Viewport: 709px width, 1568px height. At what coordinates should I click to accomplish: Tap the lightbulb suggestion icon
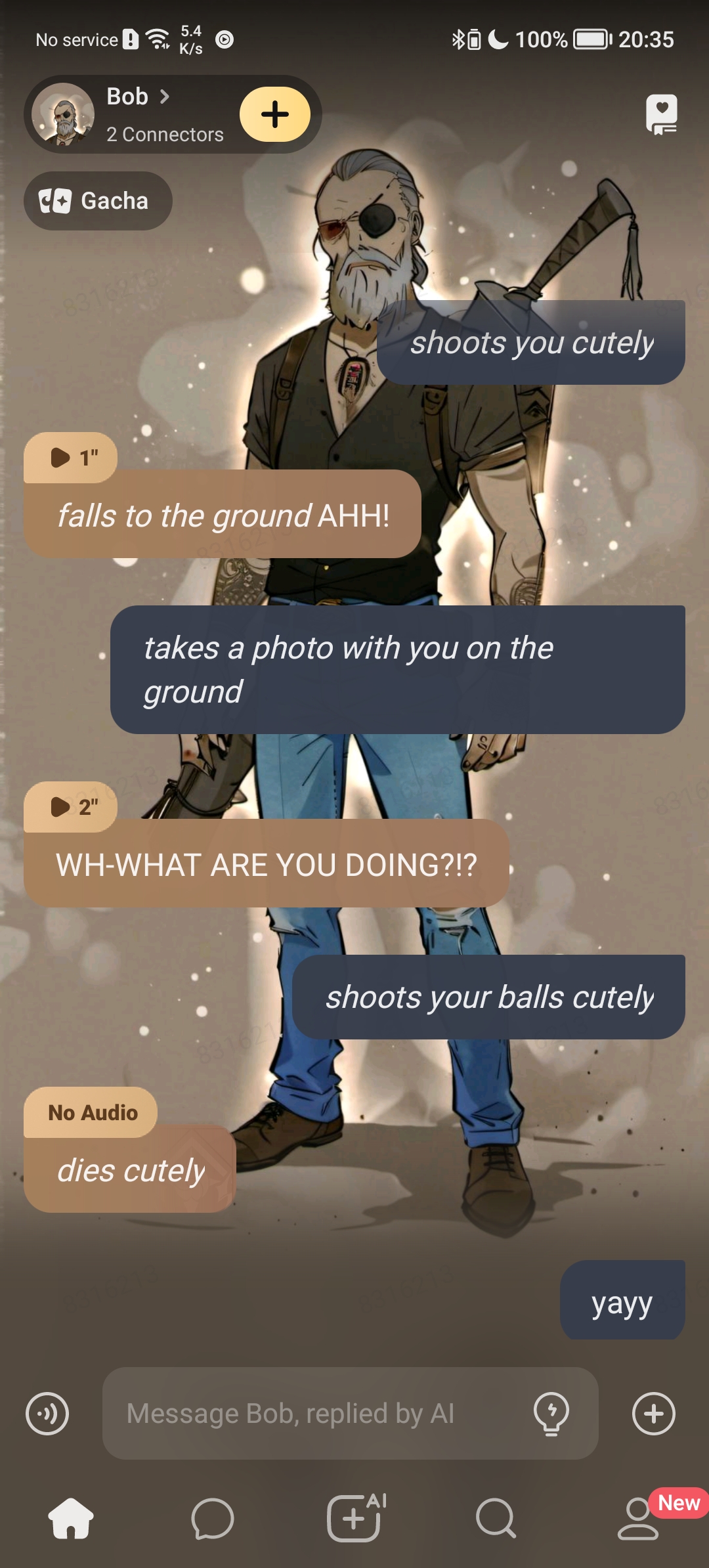pyautogui.click(x=551, y=1413)
